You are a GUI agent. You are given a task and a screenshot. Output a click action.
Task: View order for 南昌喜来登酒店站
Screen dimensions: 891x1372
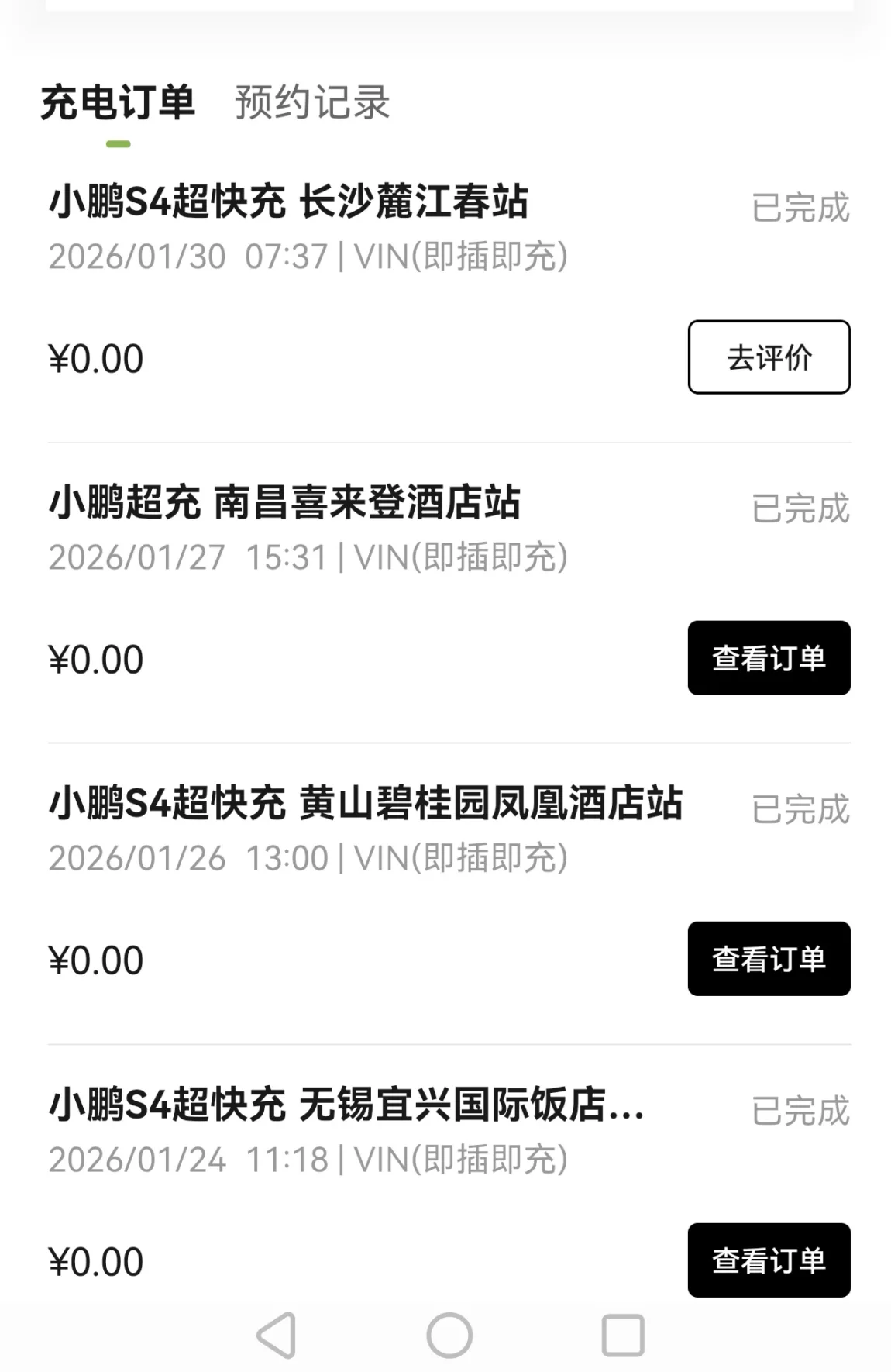point(768,658)
